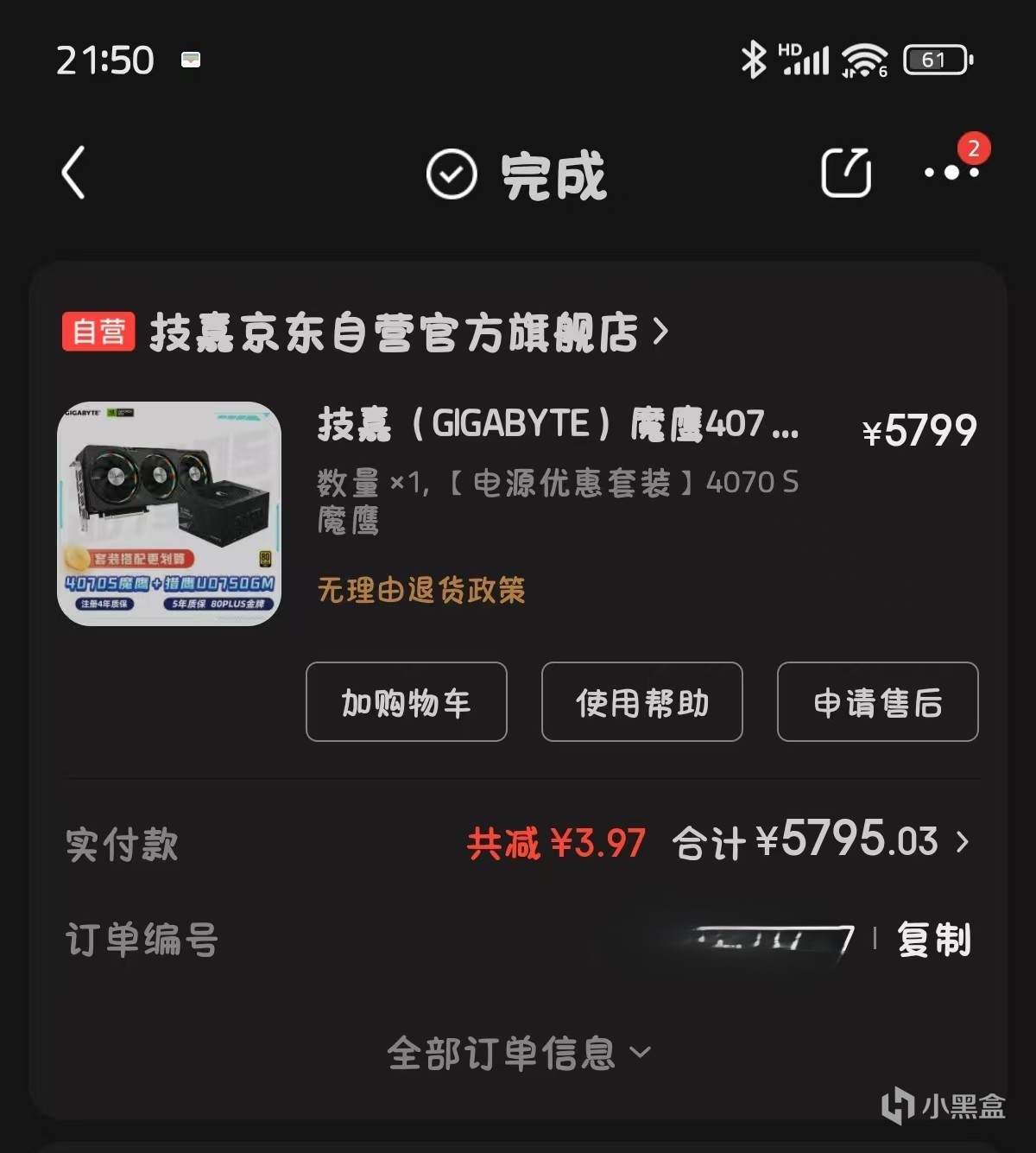1036x1153 pixels.
Task: Open the 合计 ¥5795.03 payment details
Action: tap(820, 842)
